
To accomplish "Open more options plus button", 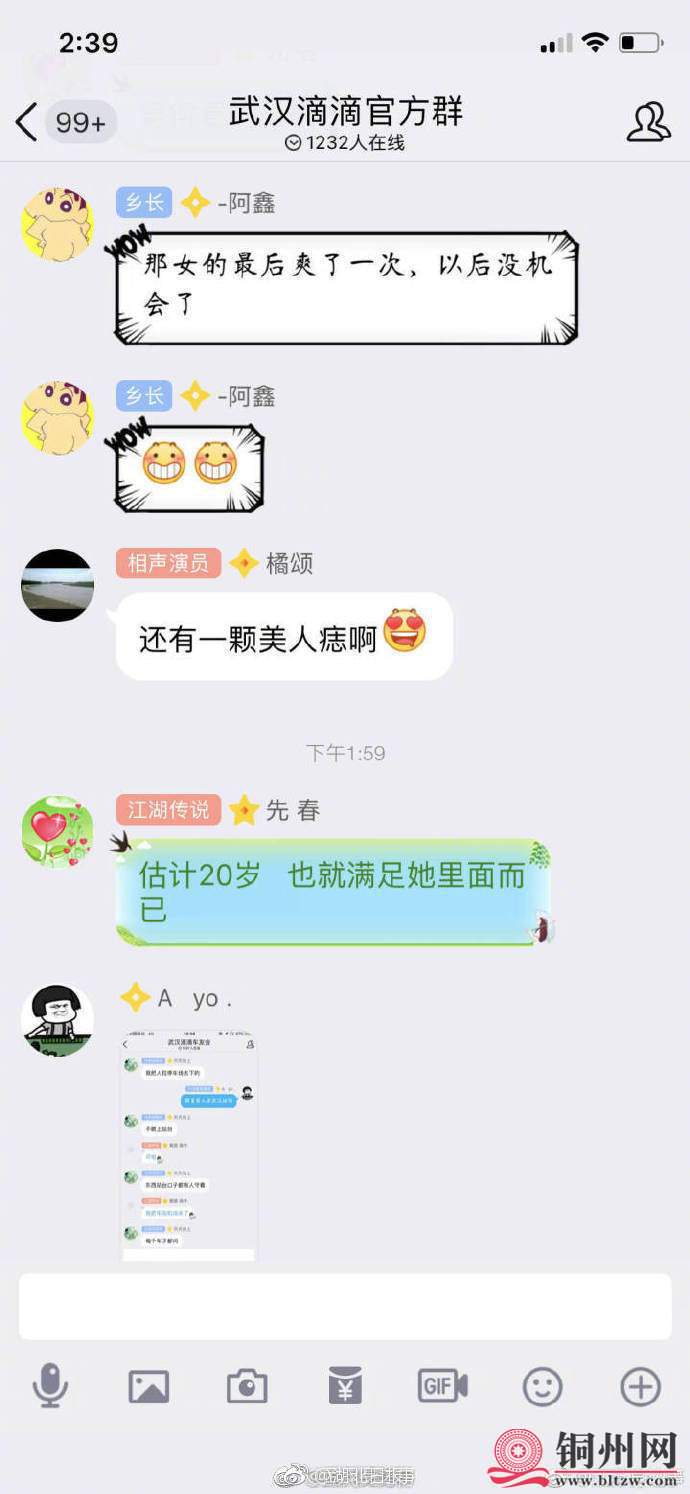I will (x=641, y=1387).
